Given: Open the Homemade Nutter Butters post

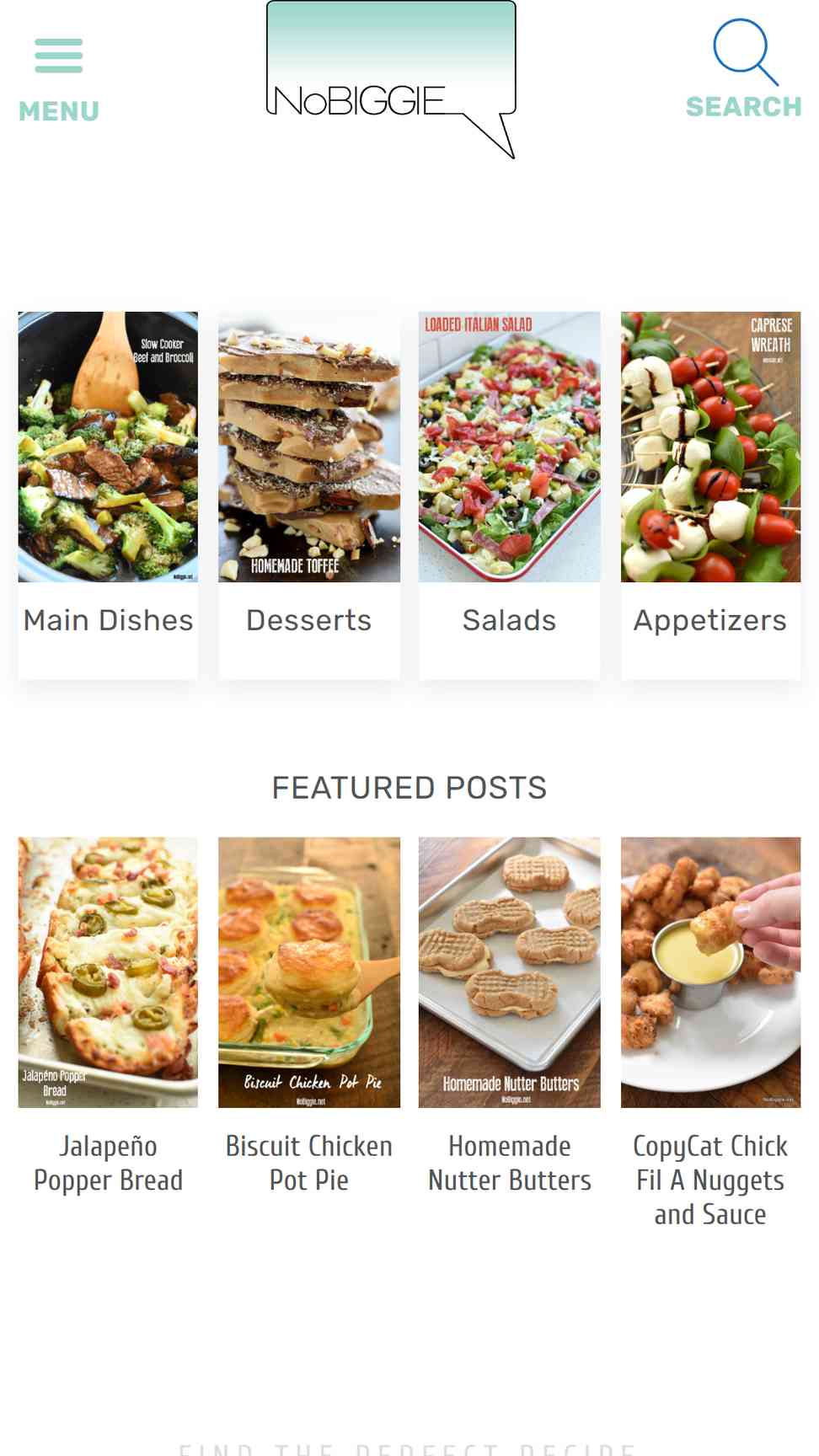Looking at the screenshot, I should [x=510, y=1017].
